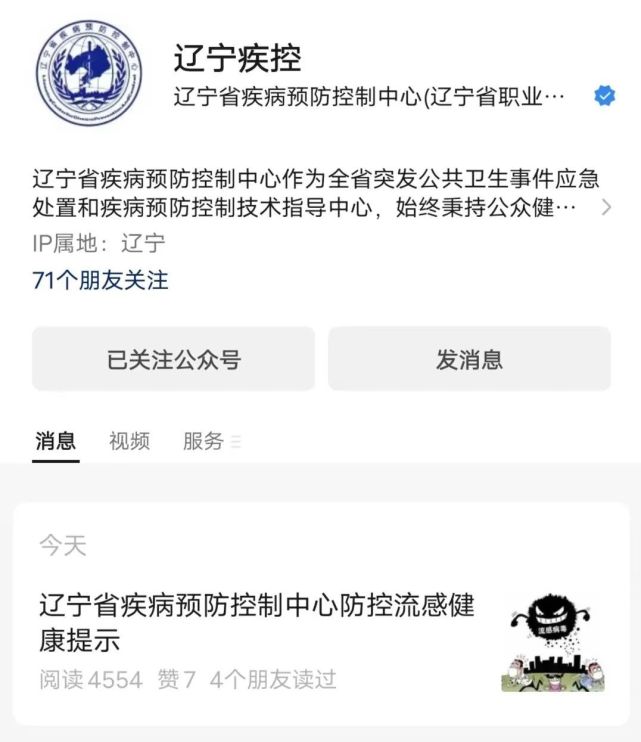Expand the account description chevron
Viewport: 641px width, 742px height.
pos(605,208)
